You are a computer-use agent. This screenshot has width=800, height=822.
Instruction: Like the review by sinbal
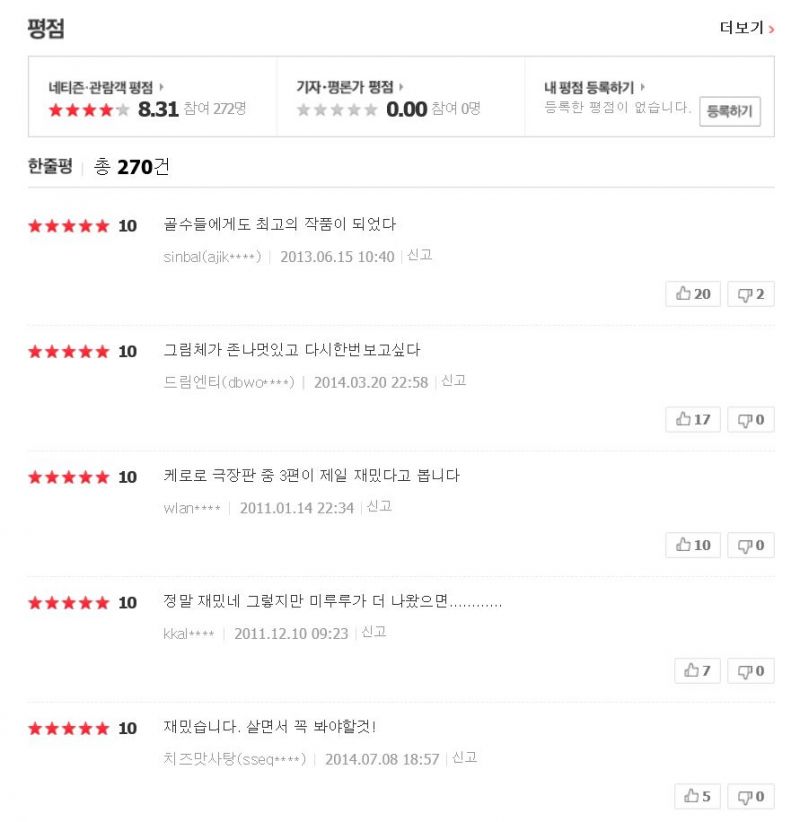pos(693,294)
